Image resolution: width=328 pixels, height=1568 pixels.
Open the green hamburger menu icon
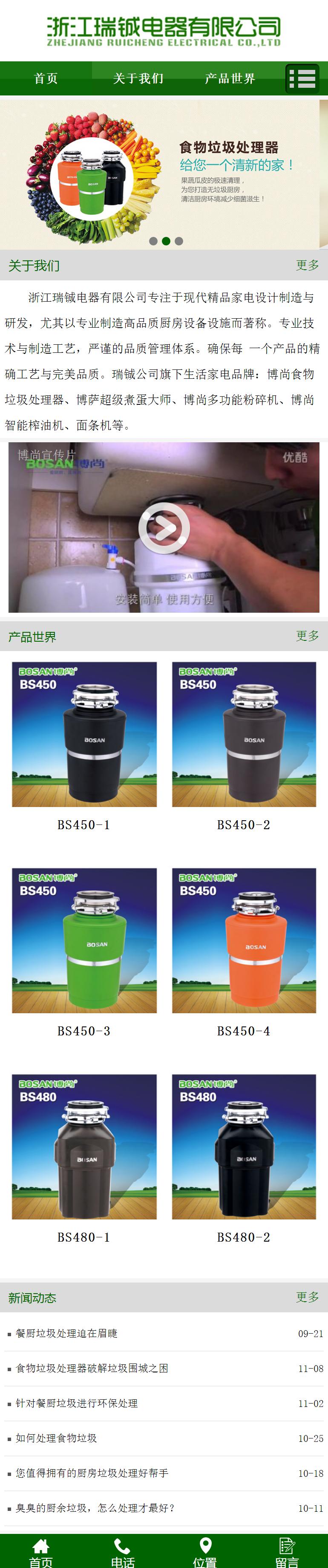click(302, 78)
